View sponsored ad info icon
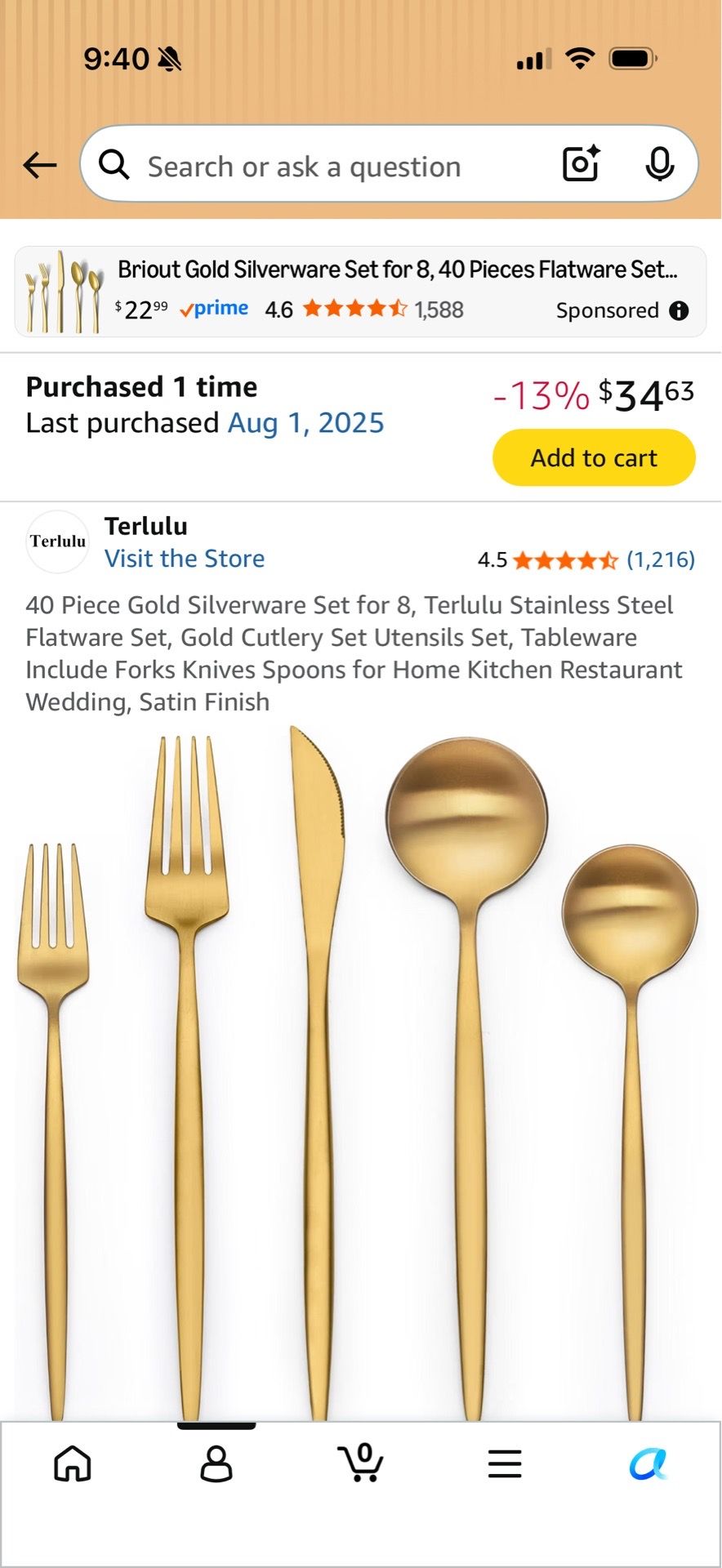The height and width of the screenshot is (1568, 722). [x=679, y=310]
